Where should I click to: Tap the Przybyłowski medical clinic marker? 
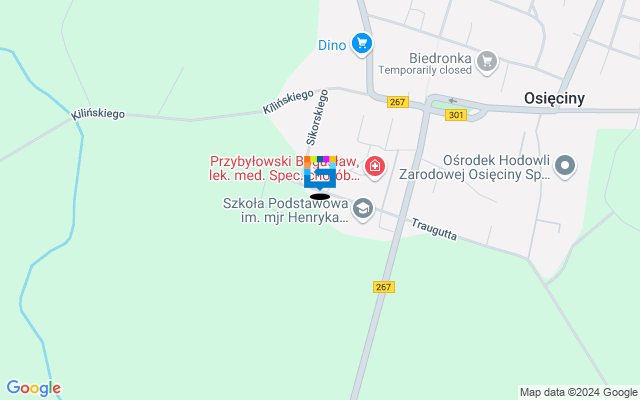click(375, 167)
